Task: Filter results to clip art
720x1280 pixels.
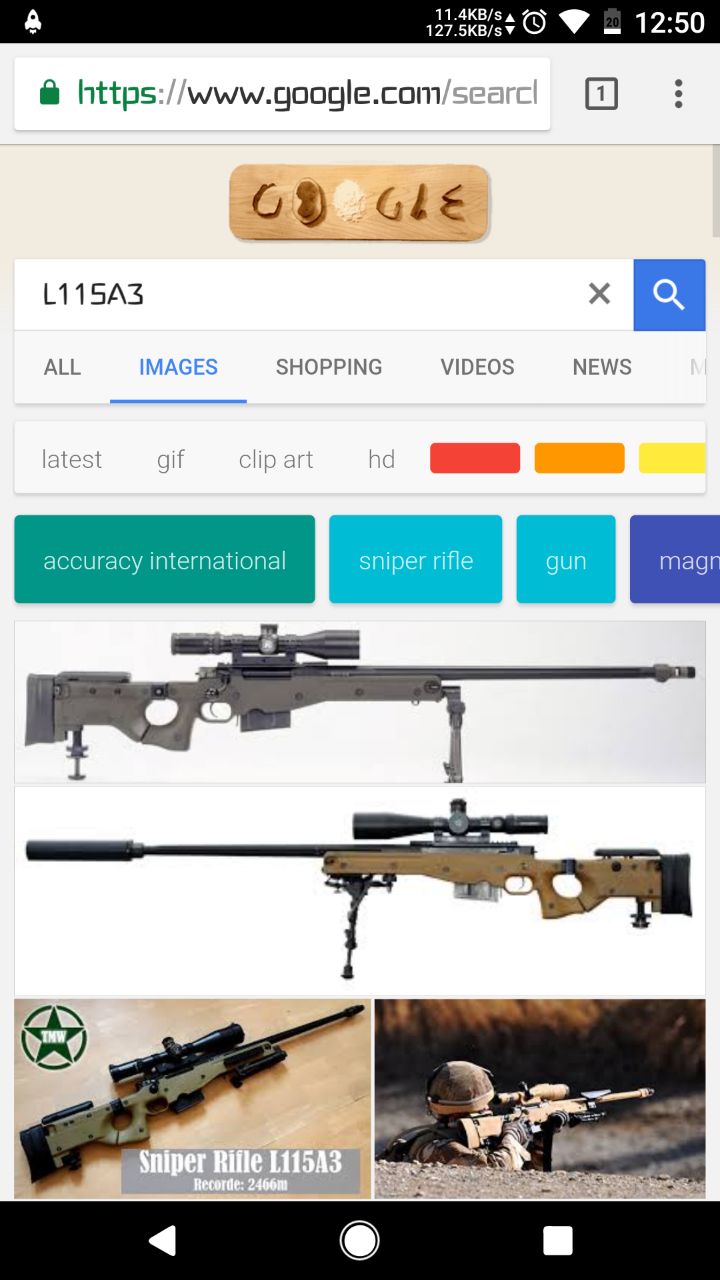Action: click(276, 459)
